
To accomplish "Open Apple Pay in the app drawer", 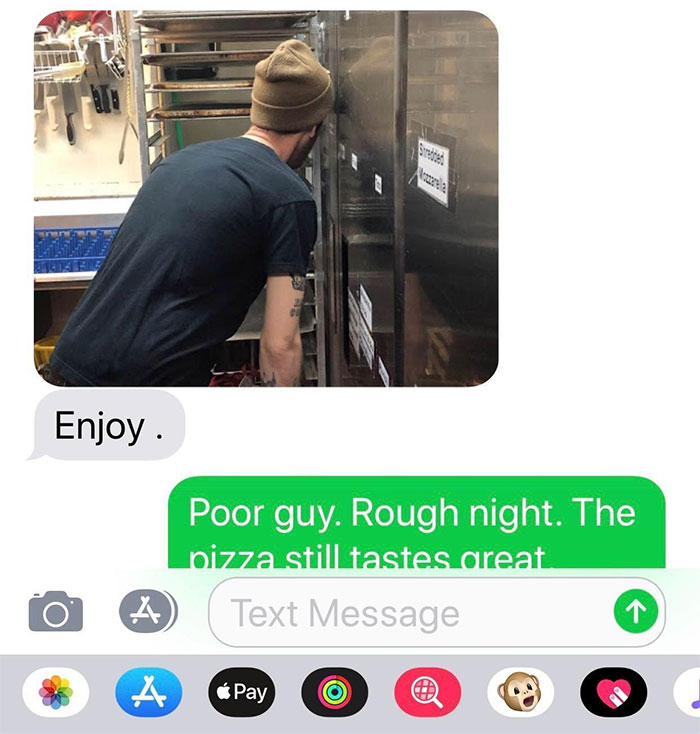I will coord(241,693).
